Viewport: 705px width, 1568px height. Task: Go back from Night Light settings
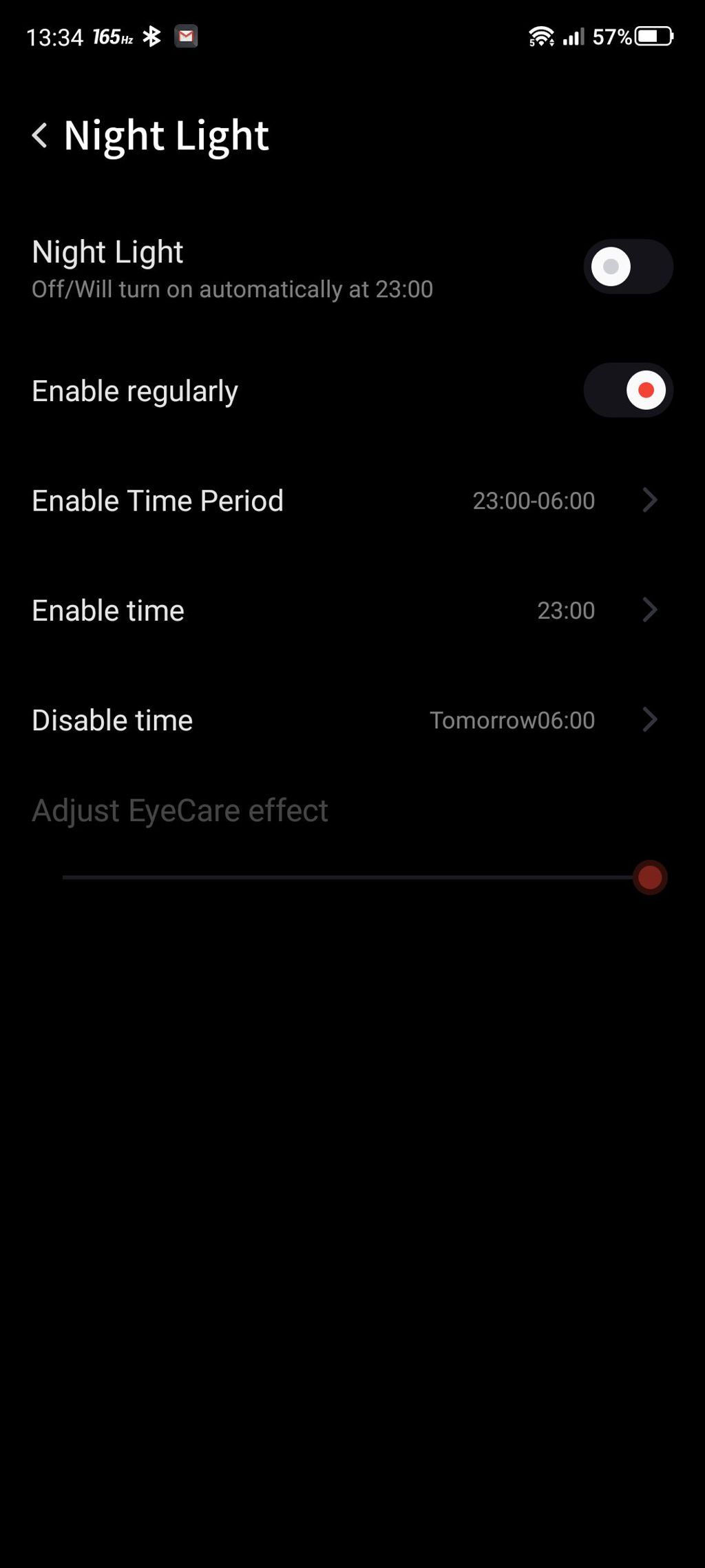click(40, 135)
